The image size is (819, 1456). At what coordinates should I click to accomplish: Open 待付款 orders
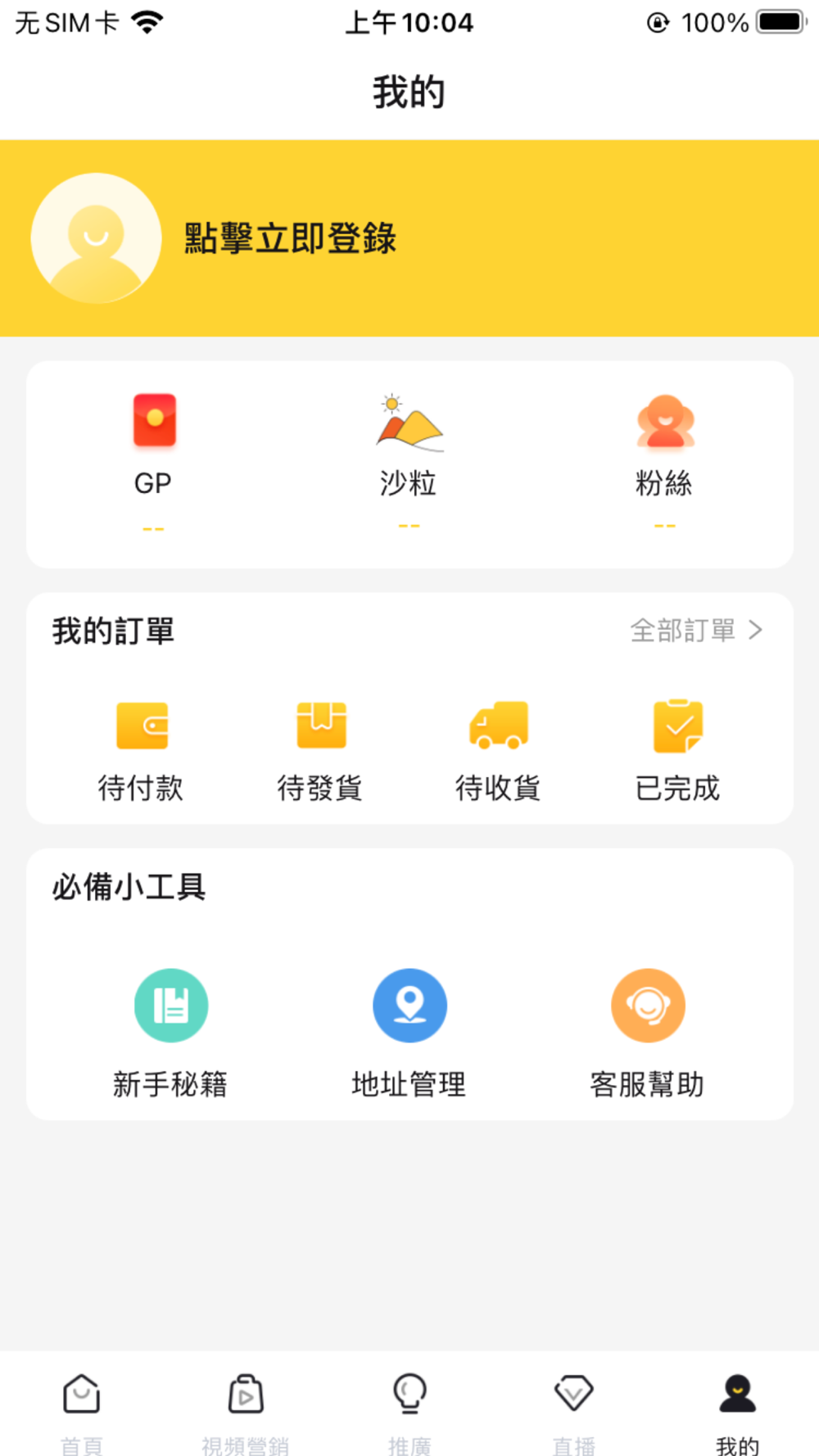pos(141,751)
